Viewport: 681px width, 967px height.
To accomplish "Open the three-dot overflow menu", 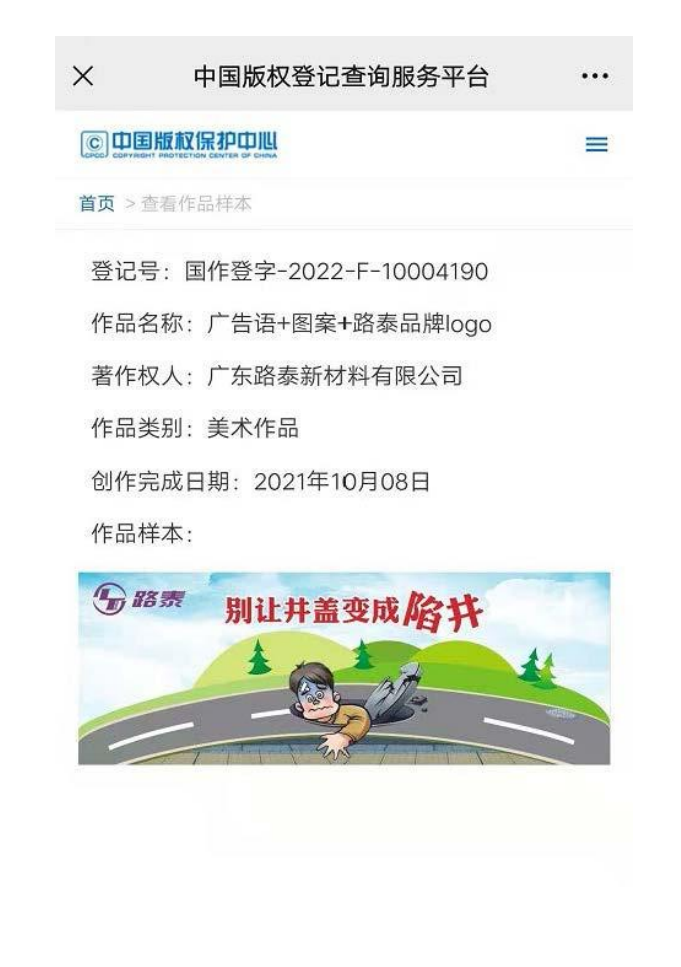I will coord(595,77).
